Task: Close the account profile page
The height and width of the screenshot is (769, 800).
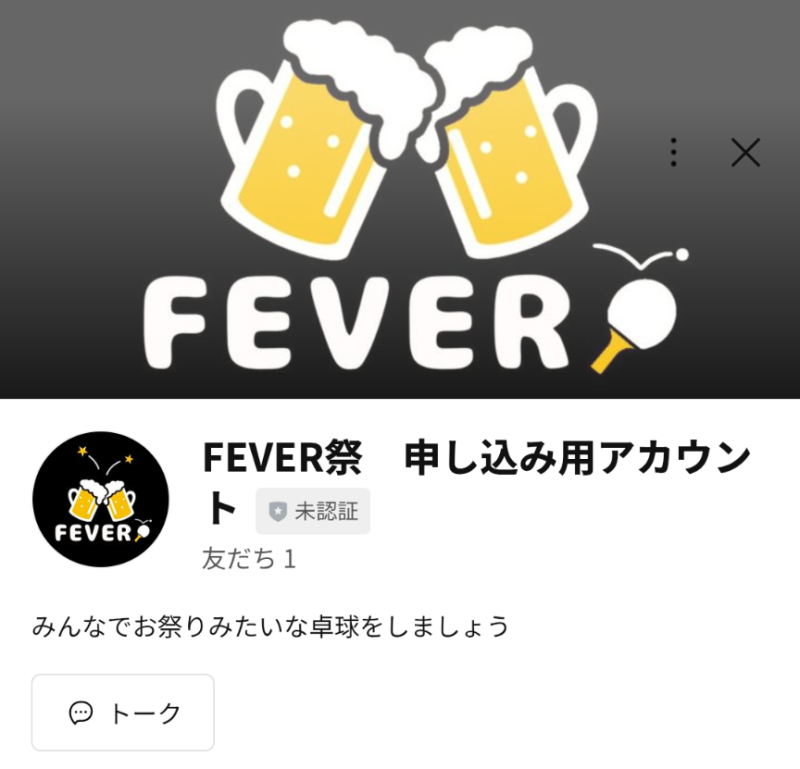Action: pyautogui.click(x=745, y=152)
